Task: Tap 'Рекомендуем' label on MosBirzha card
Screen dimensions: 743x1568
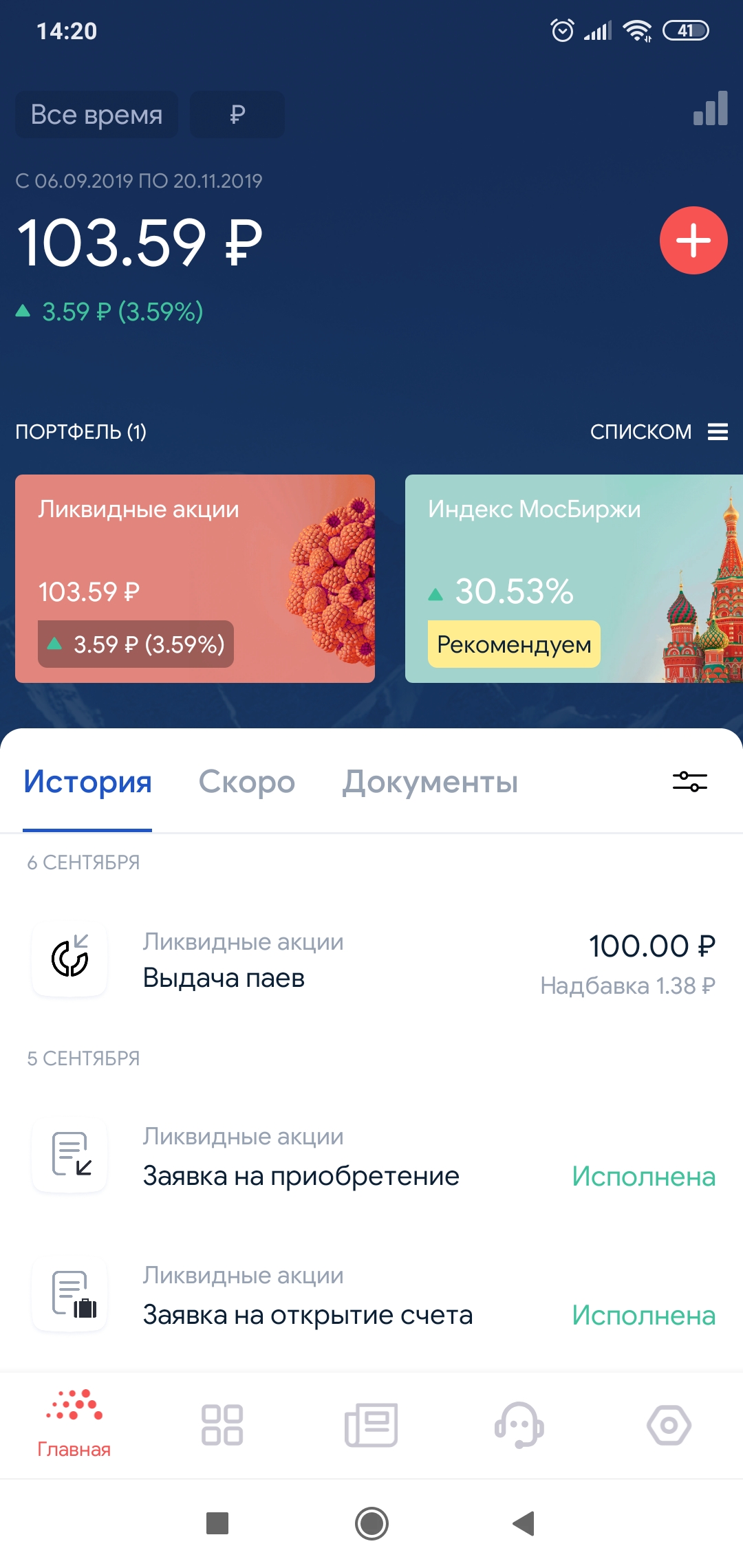Action: (x=513, y=644)
